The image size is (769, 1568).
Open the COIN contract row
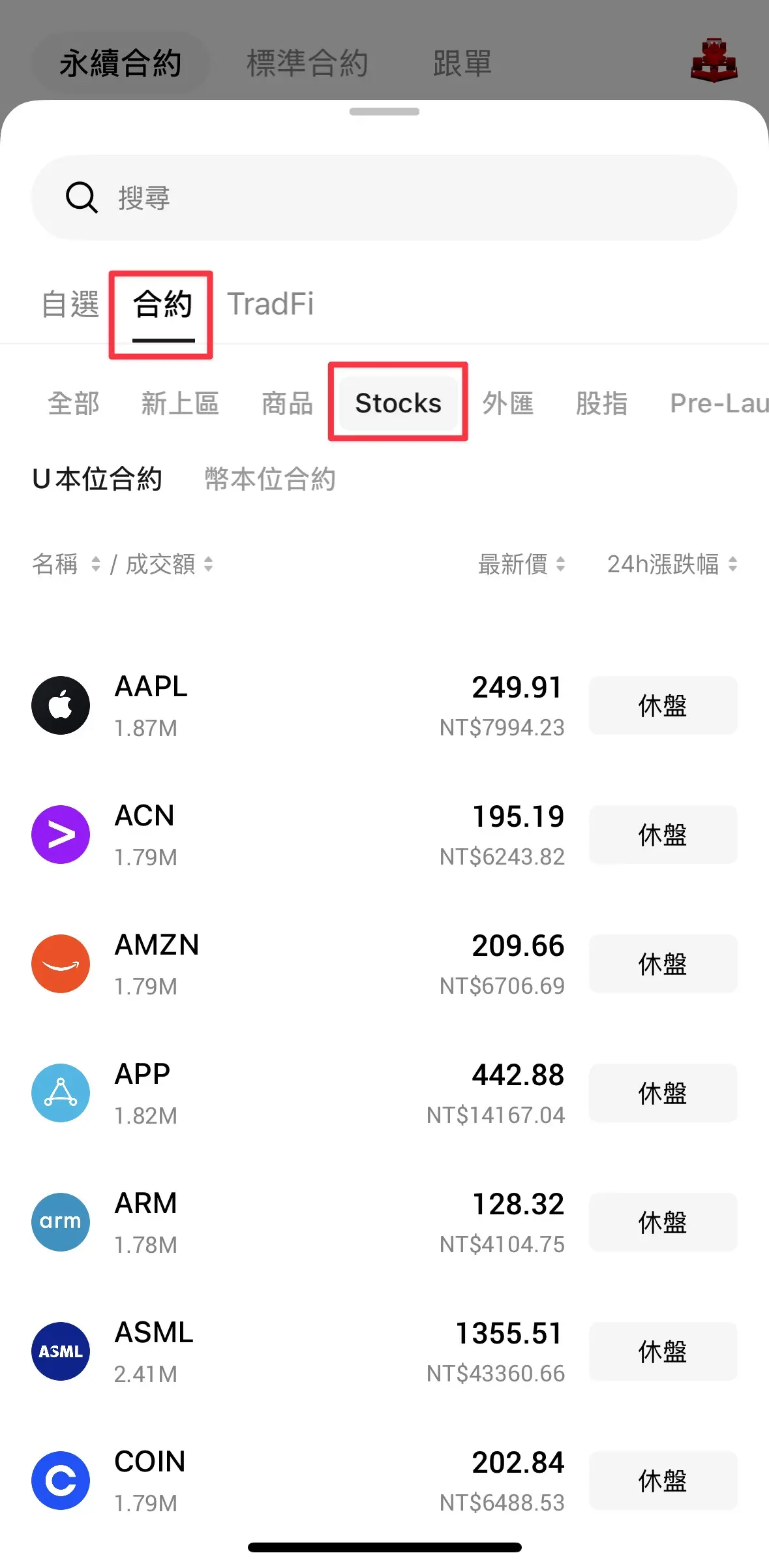294,1481
